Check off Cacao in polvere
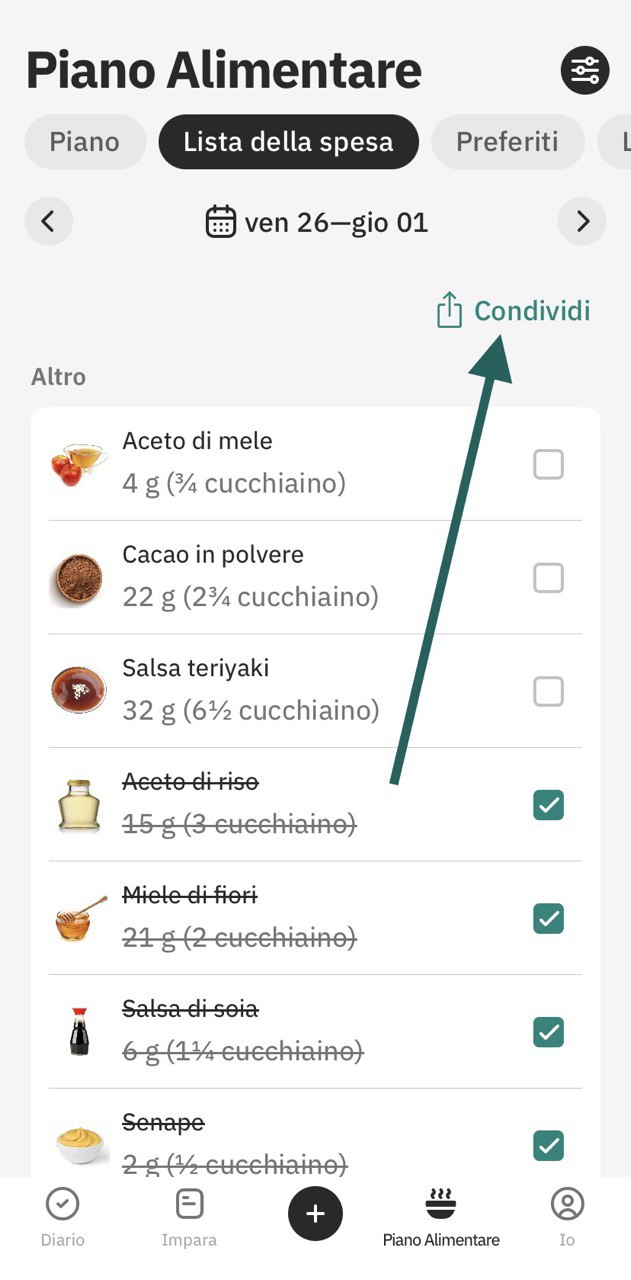Image resolution: width=631 pixels, height=1280 pixels. pos(548,578)
